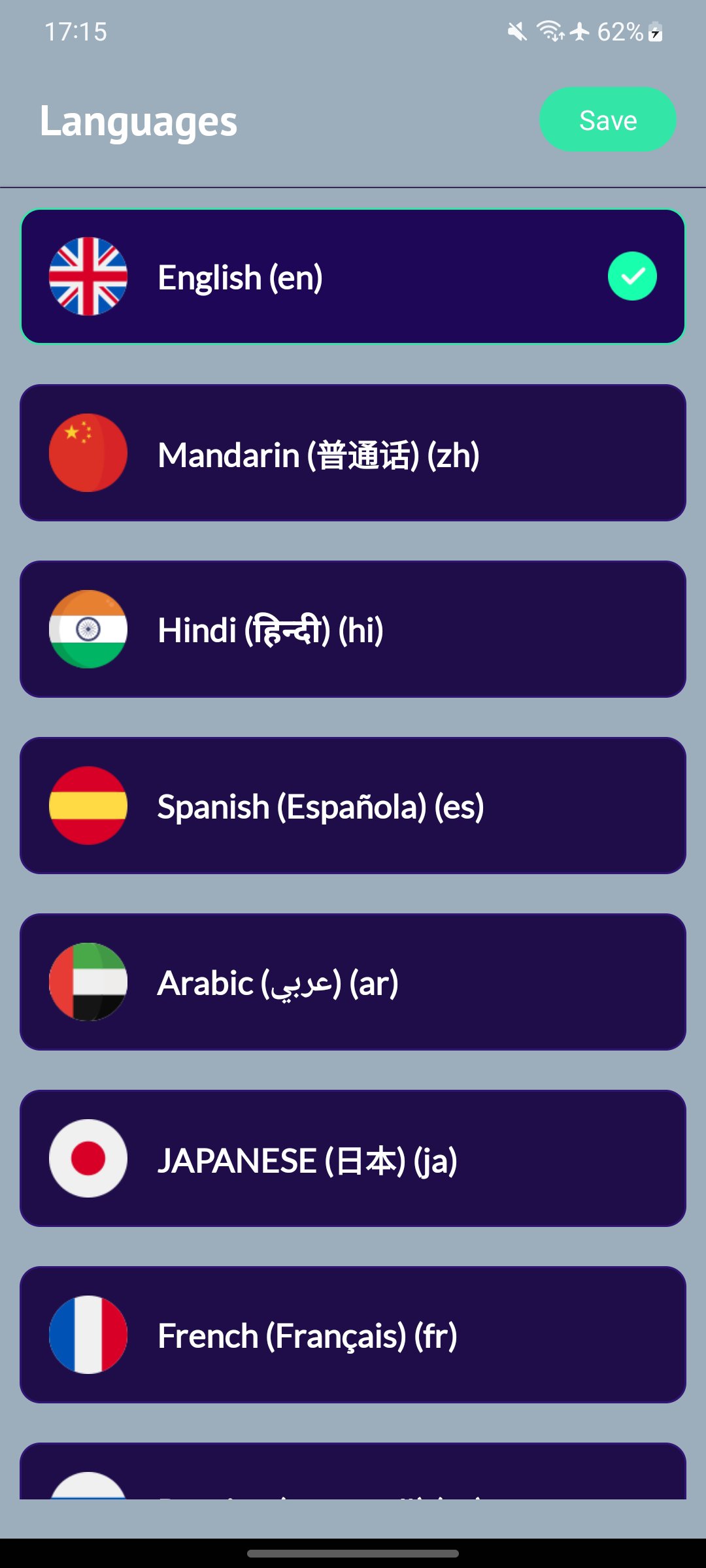
Task: Switch language to Arabic (ar)
Action: point(353,982)
